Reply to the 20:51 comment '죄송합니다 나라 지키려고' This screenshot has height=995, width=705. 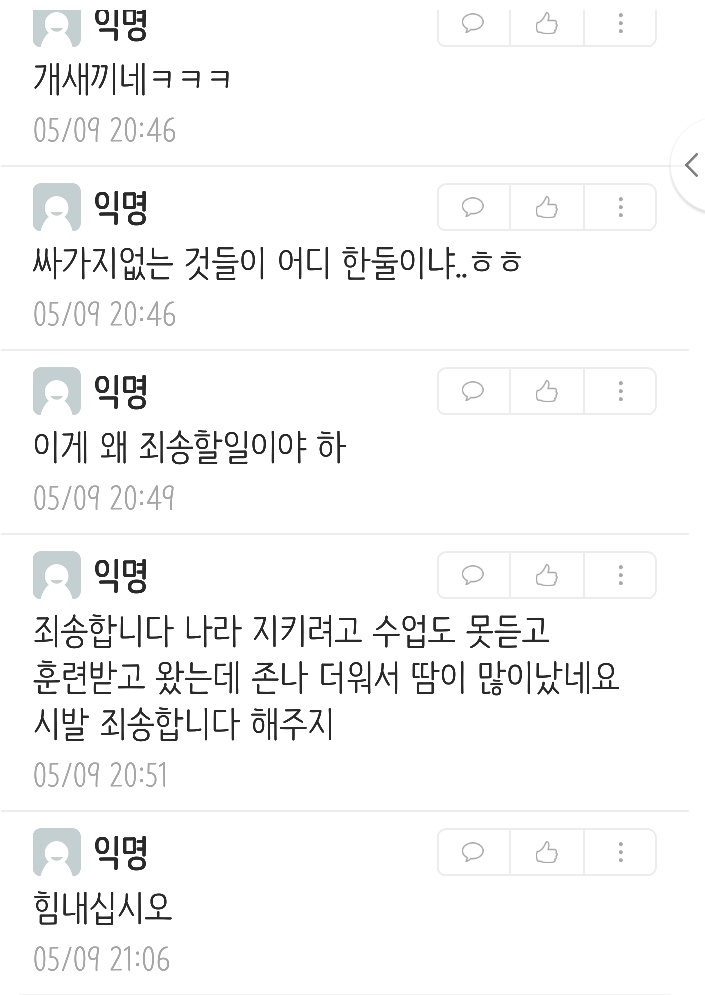[474, 575]
